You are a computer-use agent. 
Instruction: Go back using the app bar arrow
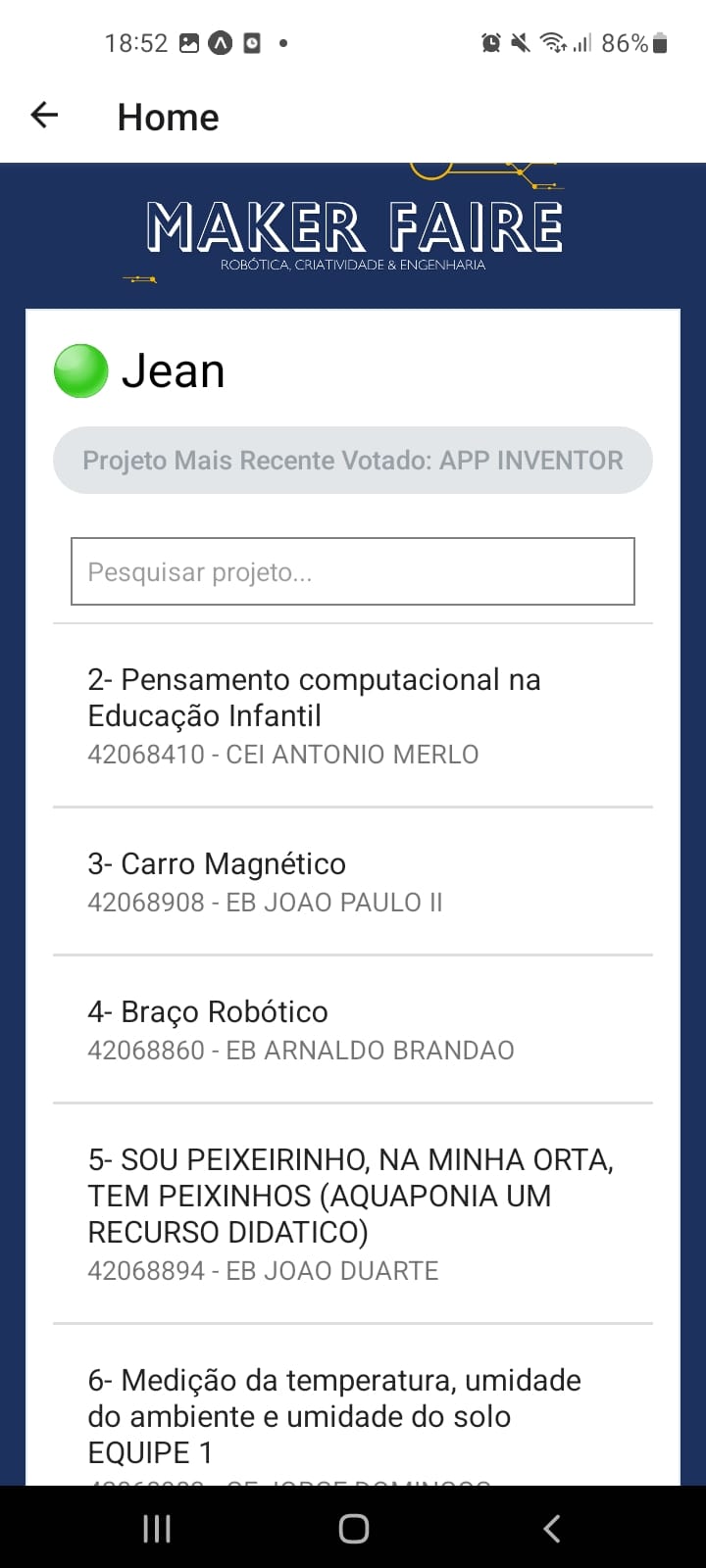pyautogui.click(x=45, y=116)
